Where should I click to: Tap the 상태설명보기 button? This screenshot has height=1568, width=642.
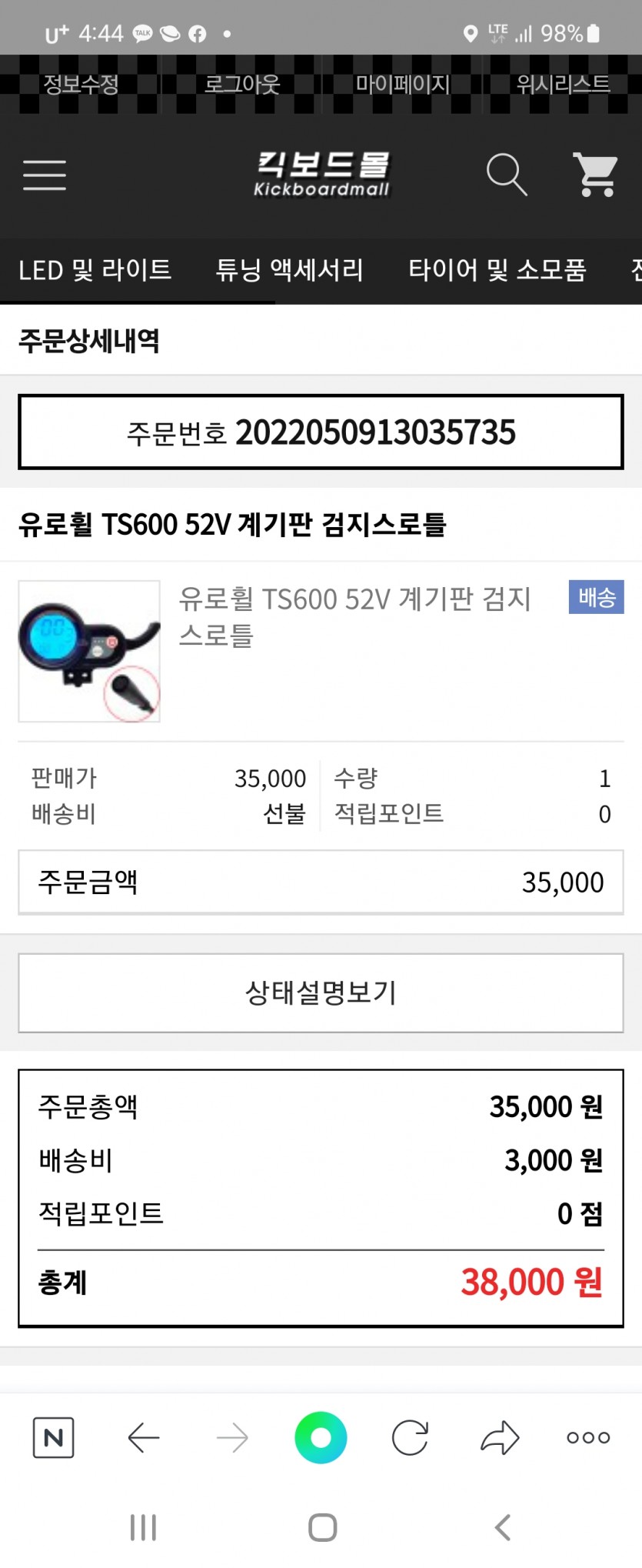(321, 993)
